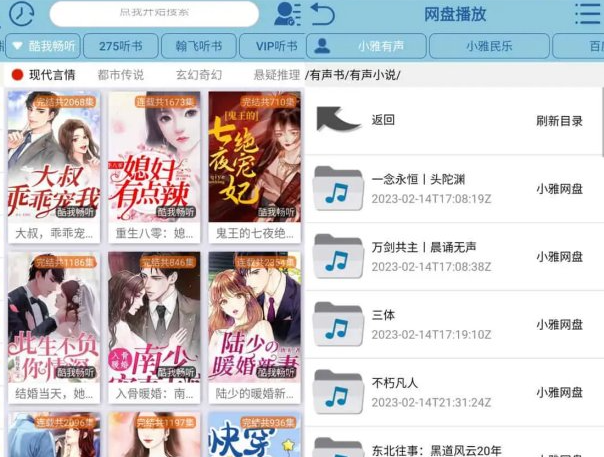Open the book 鬼王的七夜绝宠妃
This screenshot has height=457, width=604.
point(253,165)
